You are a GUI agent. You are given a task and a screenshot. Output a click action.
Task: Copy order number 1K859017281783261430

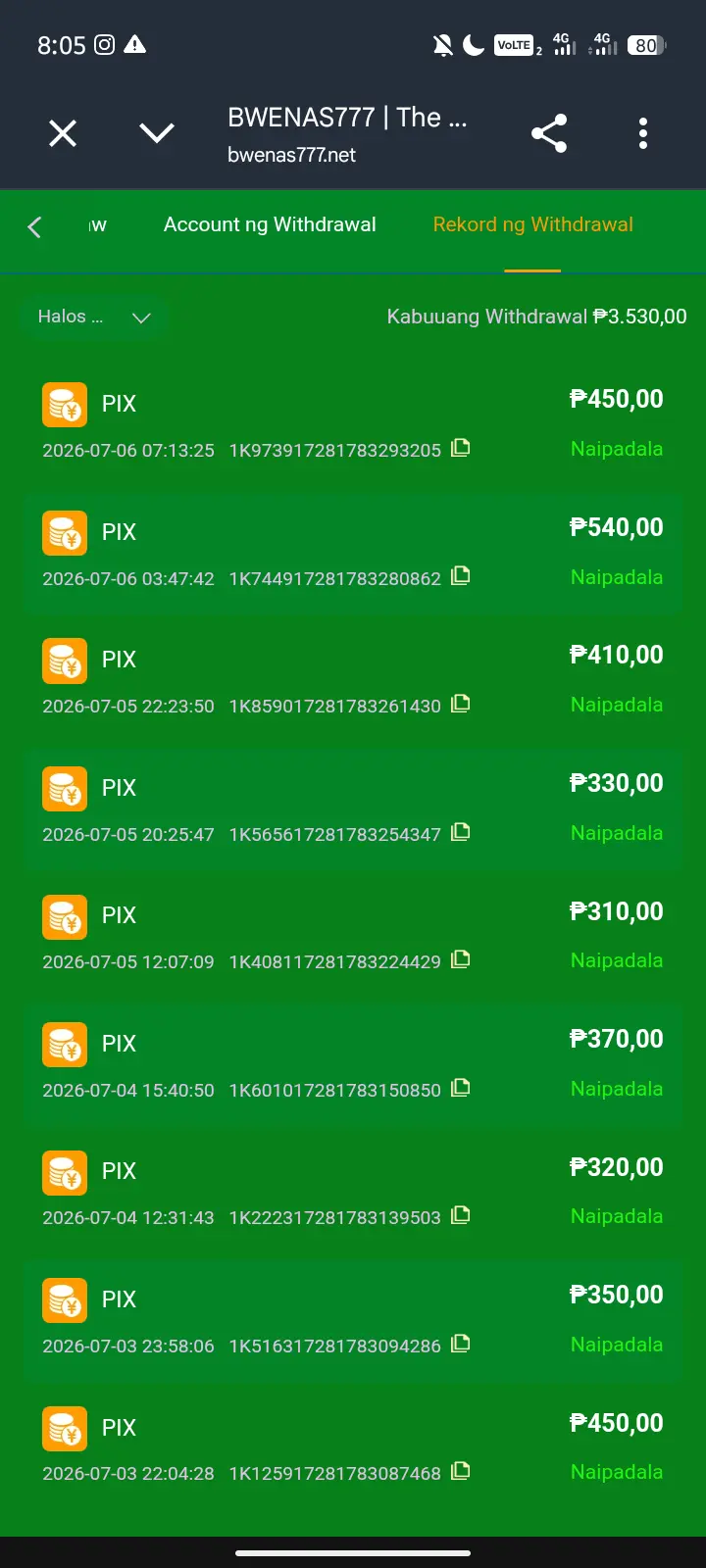click(461, 704)
